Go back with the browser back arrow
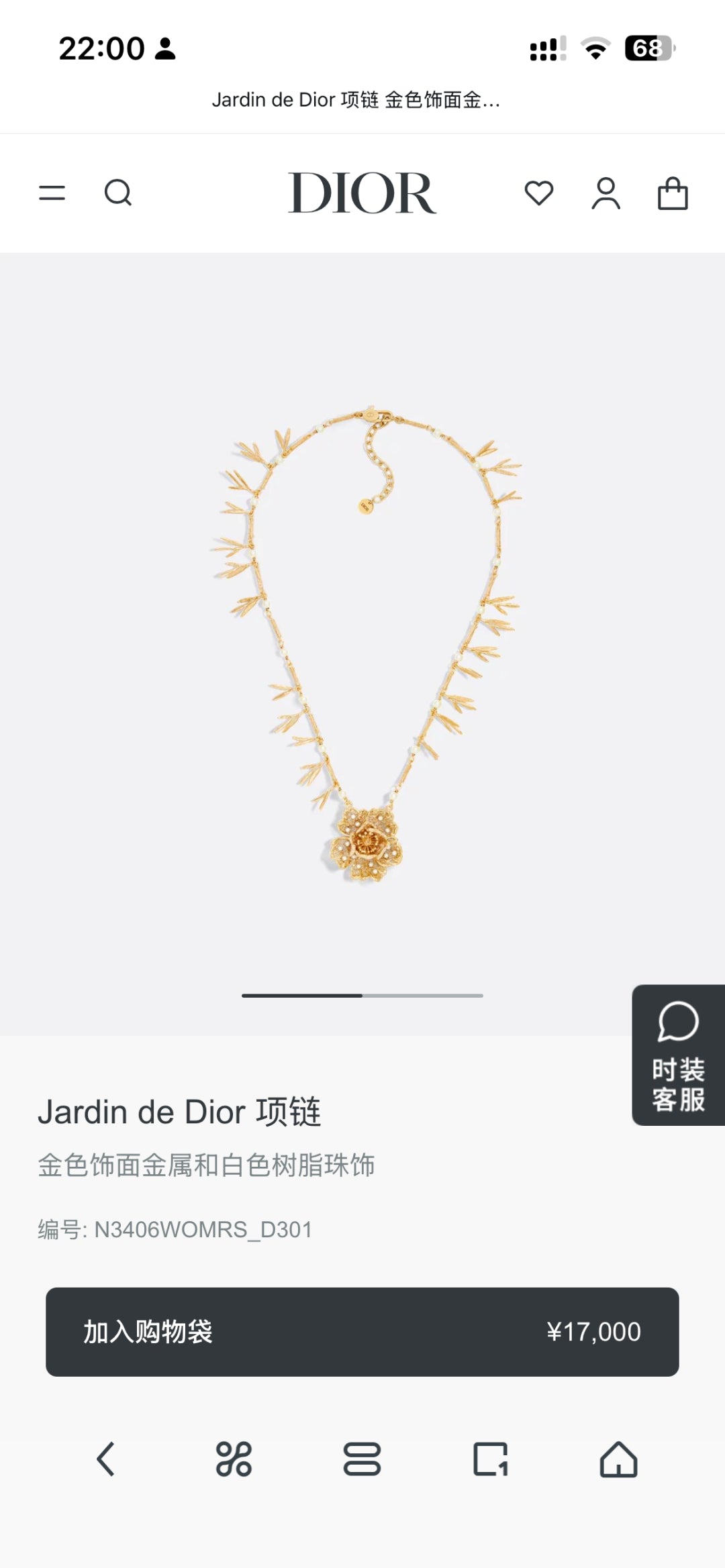Viewport: 725px width, 1568px height. 105,1459
